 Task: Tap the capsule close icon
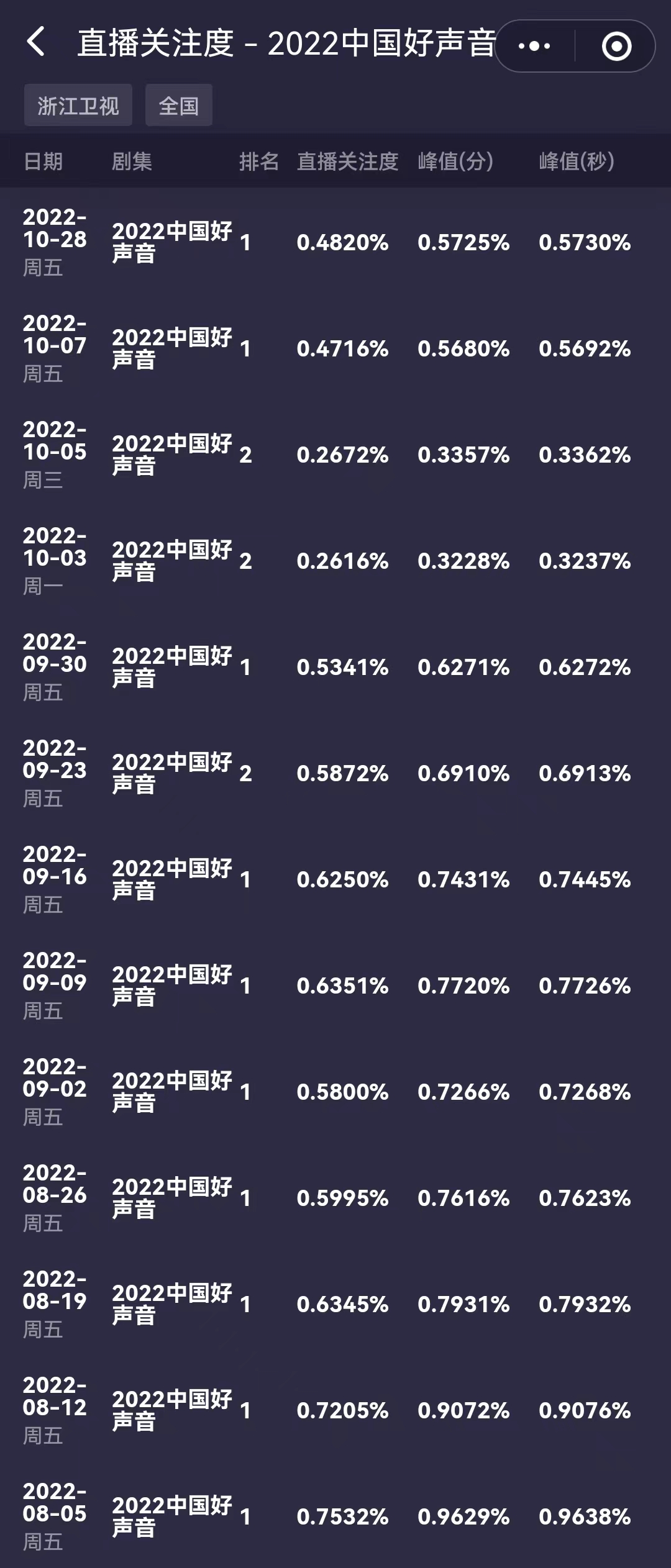pyautogui.click(x=616, y=45)
